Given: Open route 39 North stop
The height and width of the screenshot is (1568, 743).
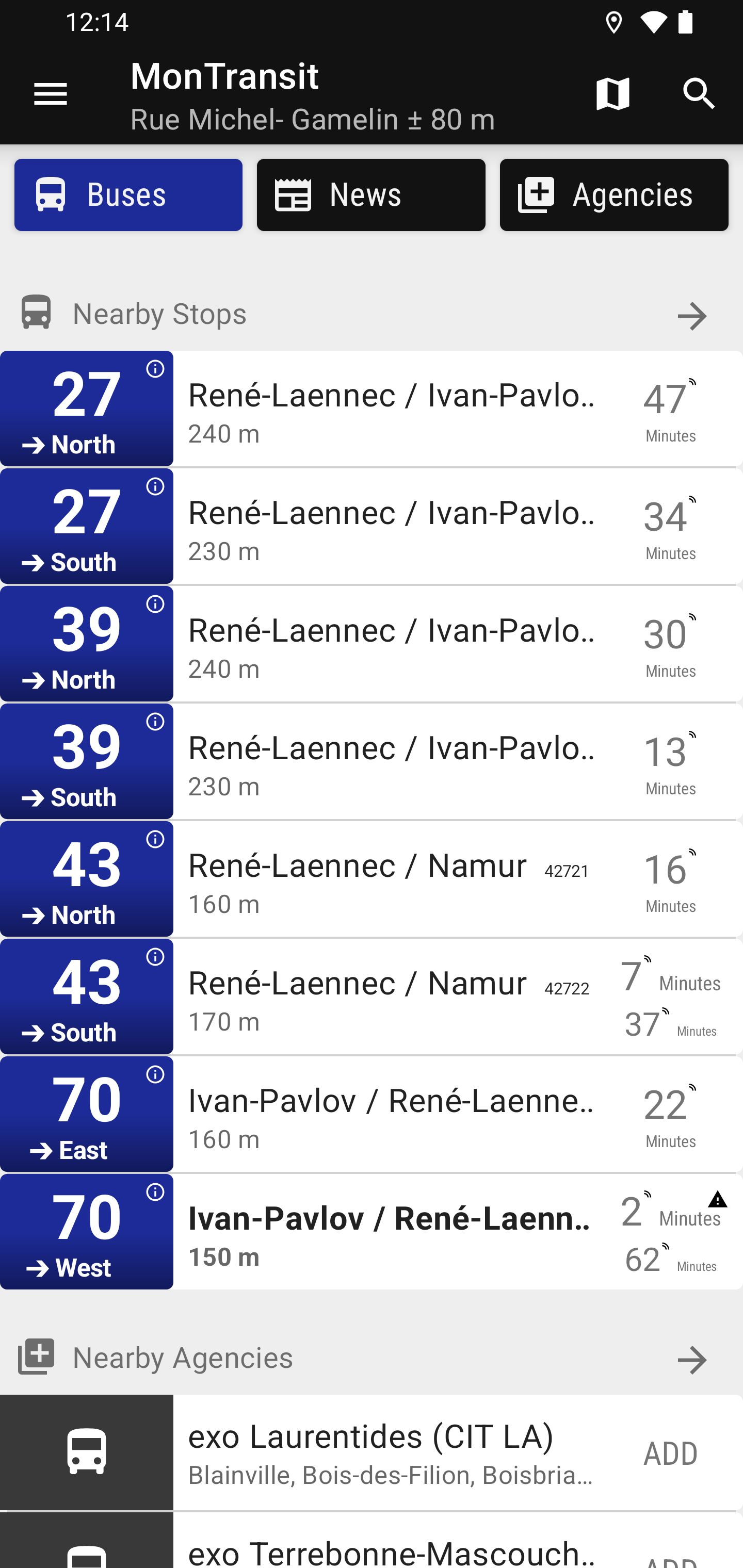Looking at the screenshot, I should click(372, 643).
